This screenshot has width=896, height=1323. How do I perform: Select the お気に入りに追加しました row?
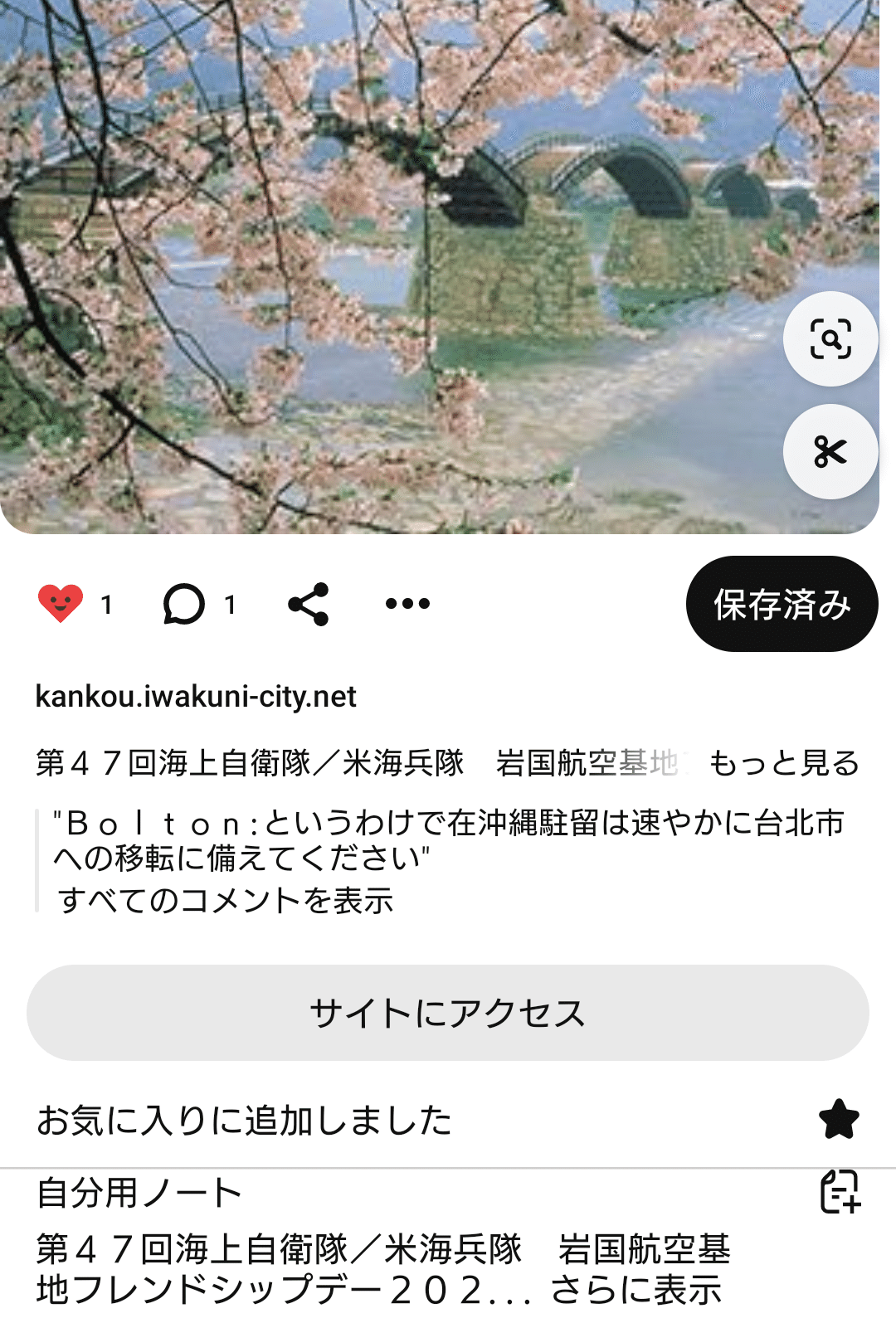244,1121
